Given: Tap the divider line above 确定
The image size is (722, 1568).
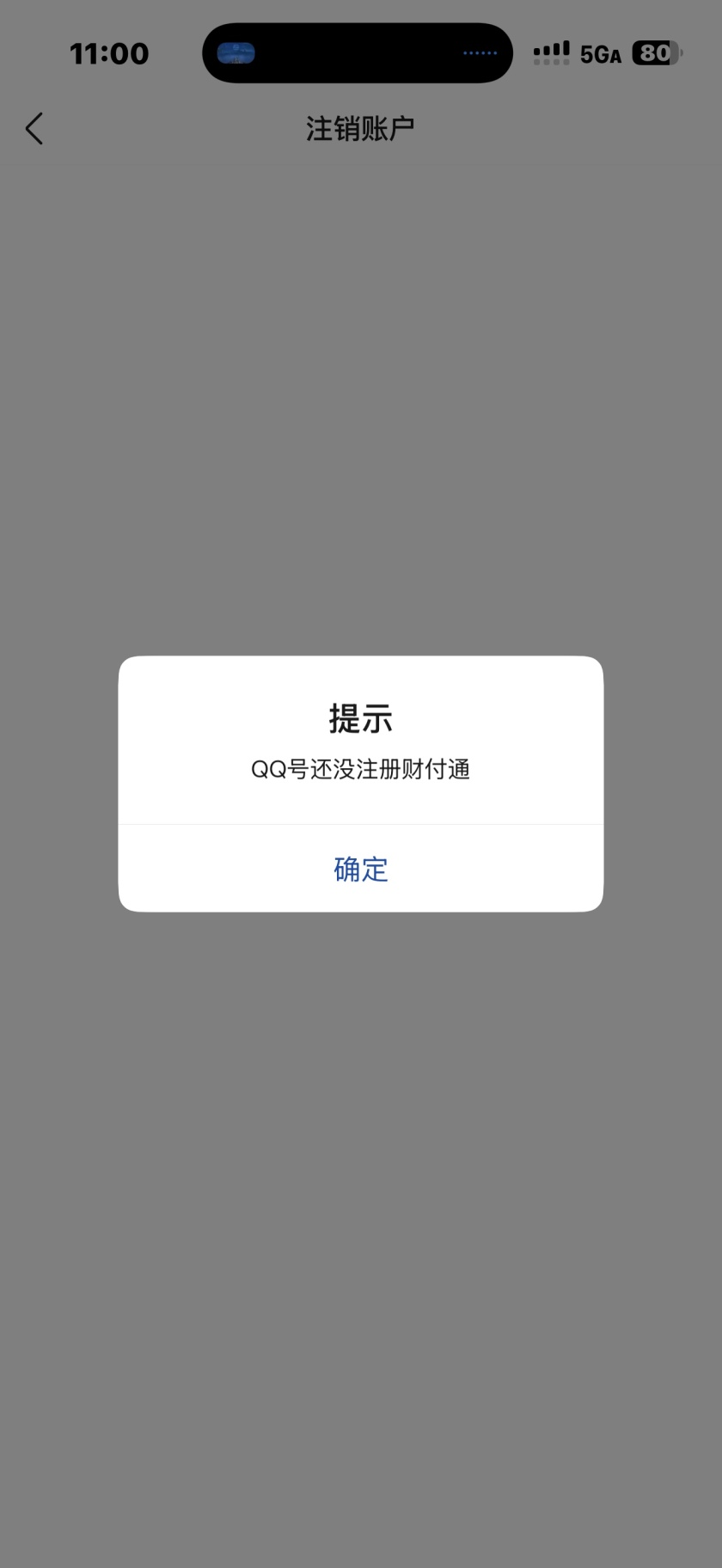Looking at the screenshot, I should point(360,827).
